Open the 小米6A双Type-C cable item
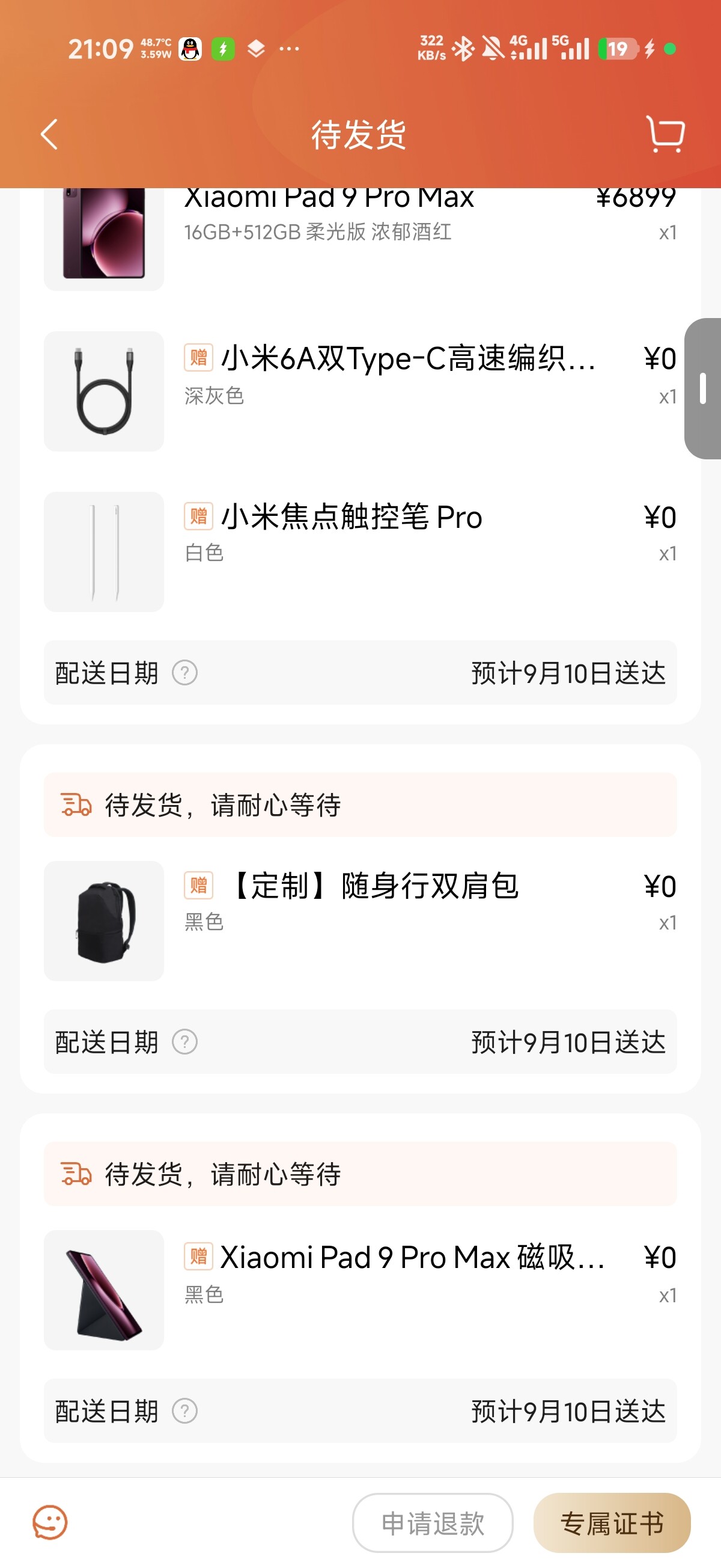 [360, 391]
